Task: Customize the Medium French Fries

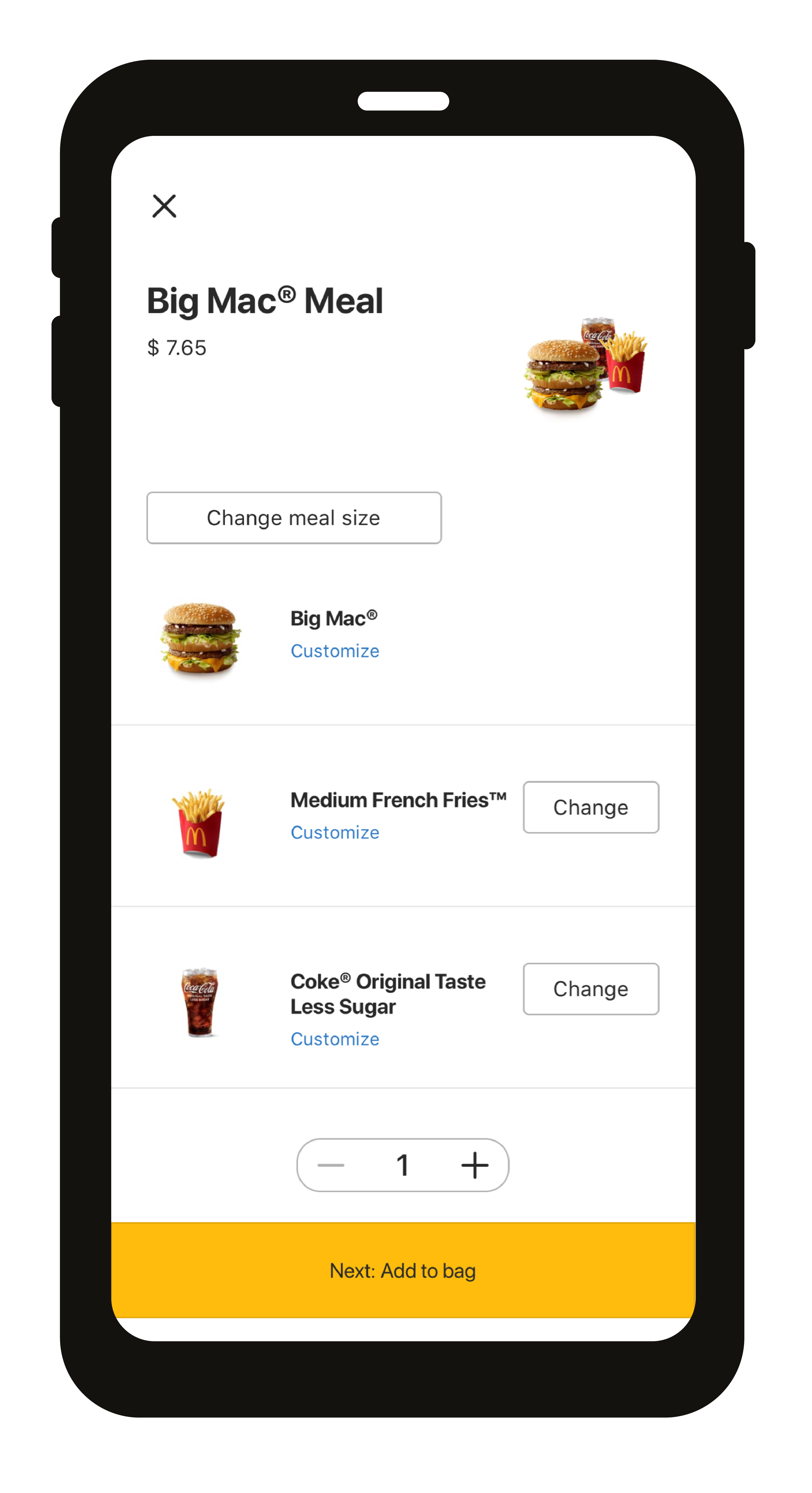Action: 335,832
